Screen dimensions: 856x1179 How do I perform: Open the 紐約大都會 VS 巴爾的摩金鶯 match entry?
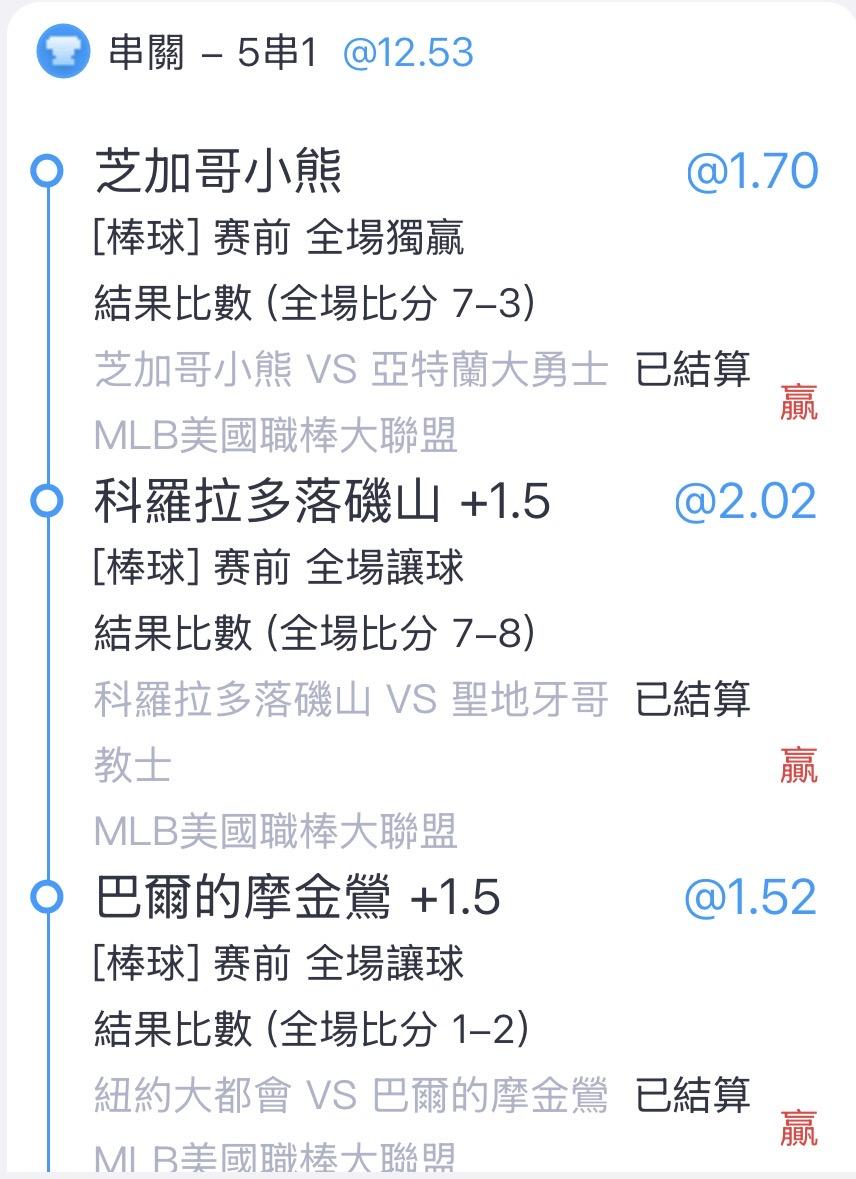click(x=351, y=1094)
